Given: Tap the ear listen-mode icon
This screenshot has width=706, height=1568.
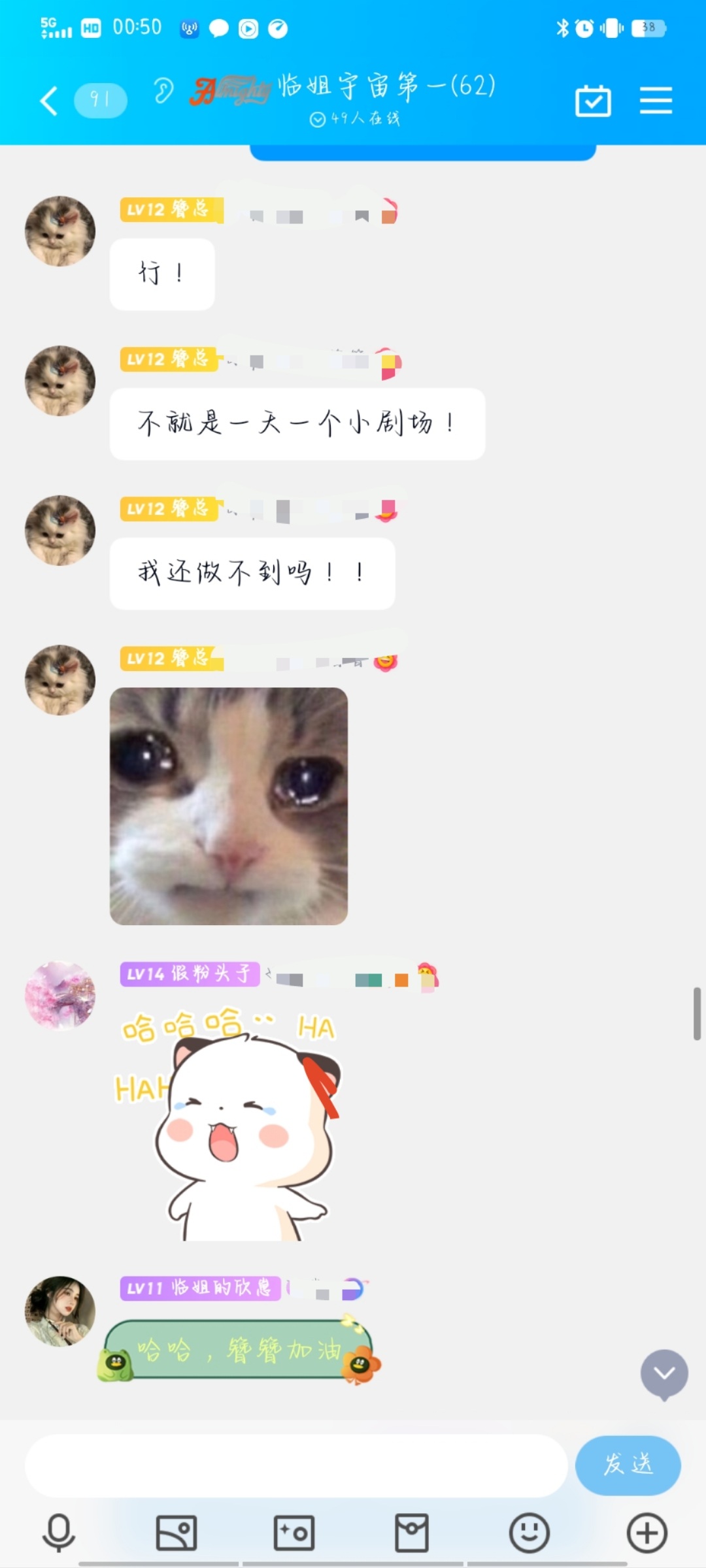Looking at the screenshot, I should pos(163,91).
